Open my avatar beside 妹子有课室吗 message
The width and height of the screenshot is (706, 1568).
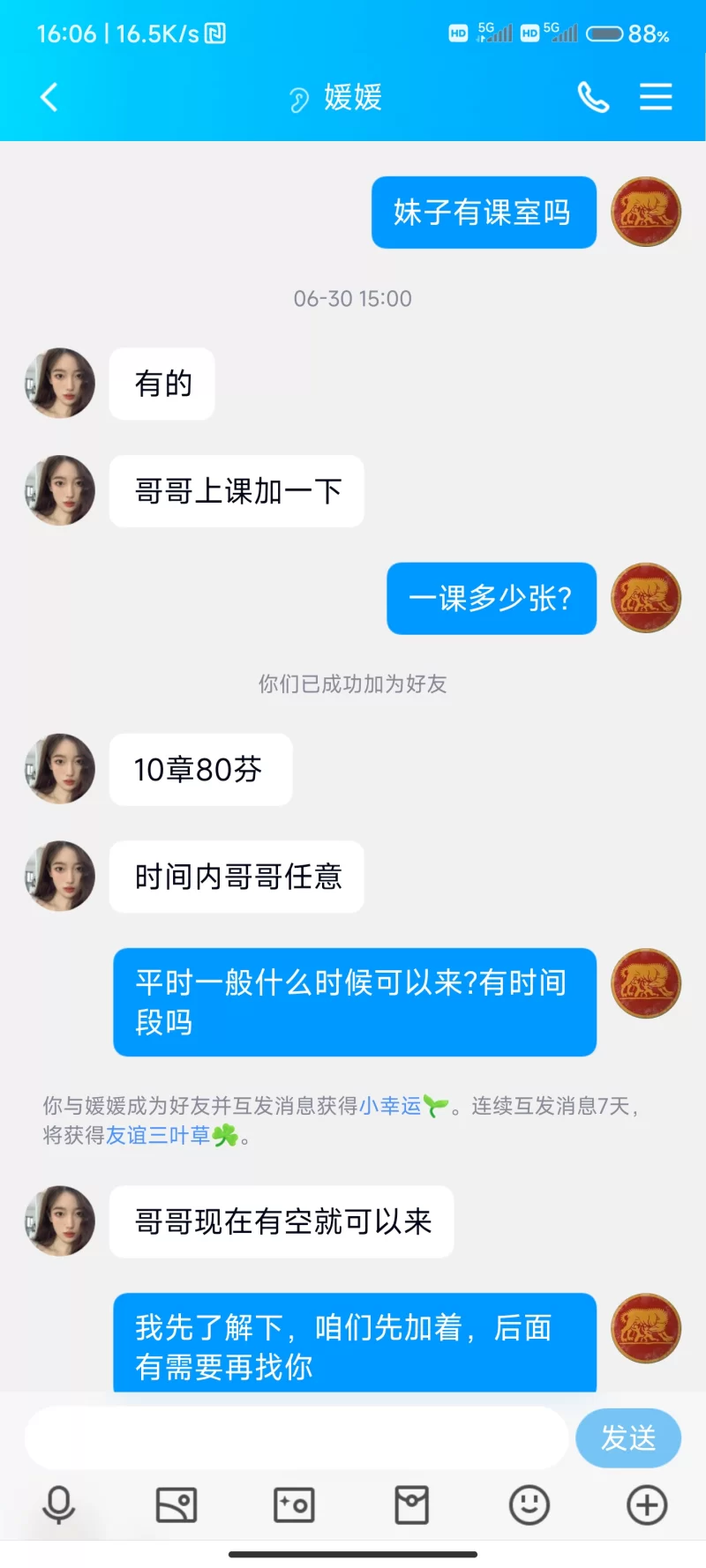click(646, 212)
